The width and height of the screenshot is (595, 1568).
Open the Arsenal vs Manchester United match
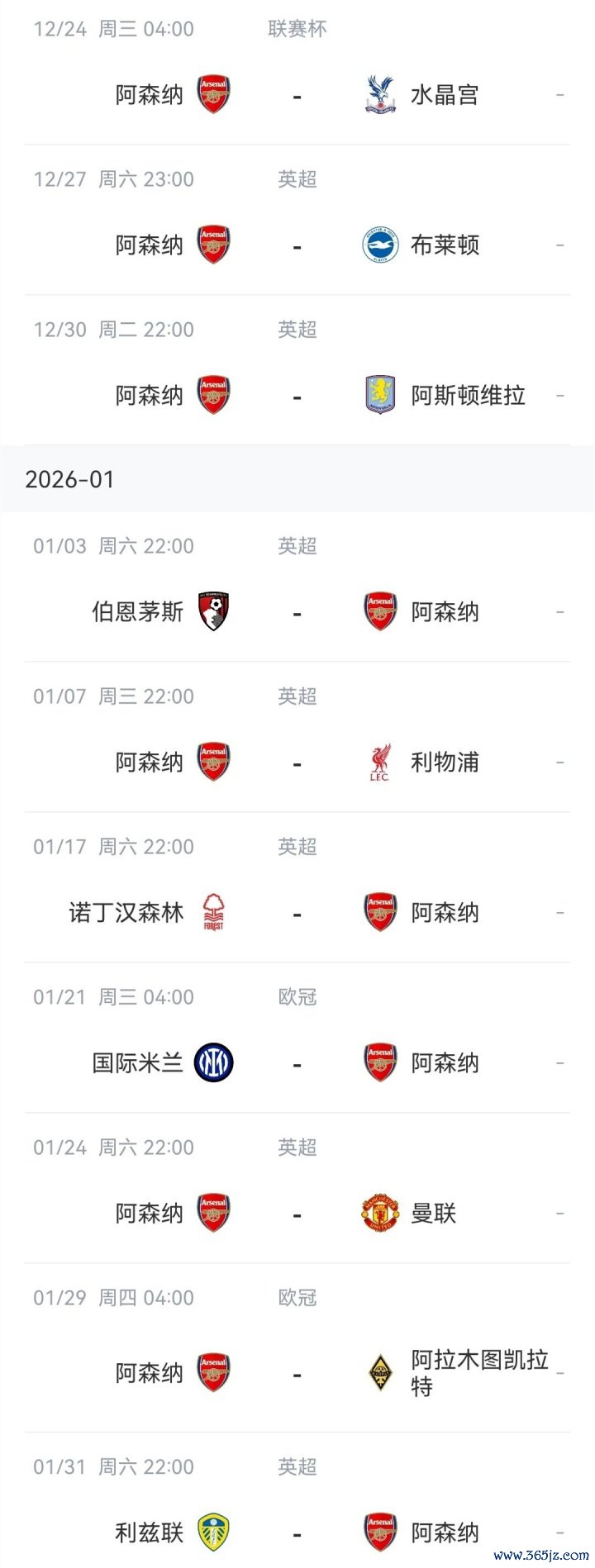297,1214
